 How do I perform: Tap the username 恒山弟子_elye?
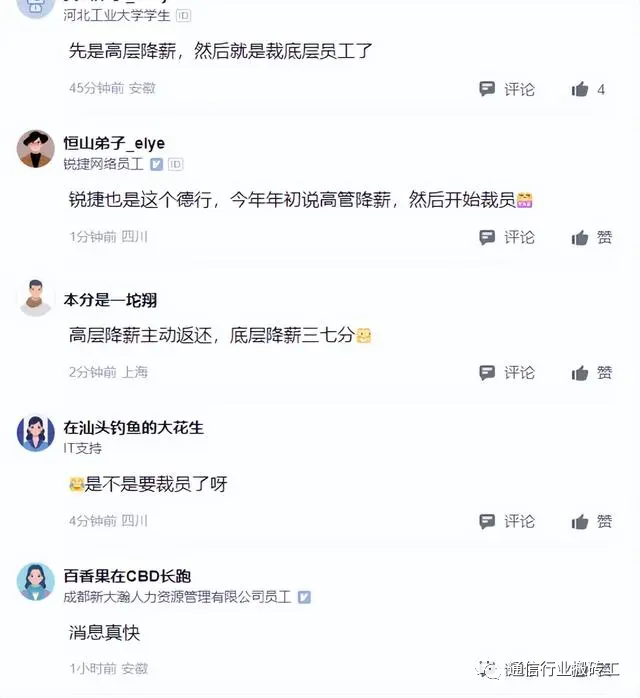tap(114, 143)
